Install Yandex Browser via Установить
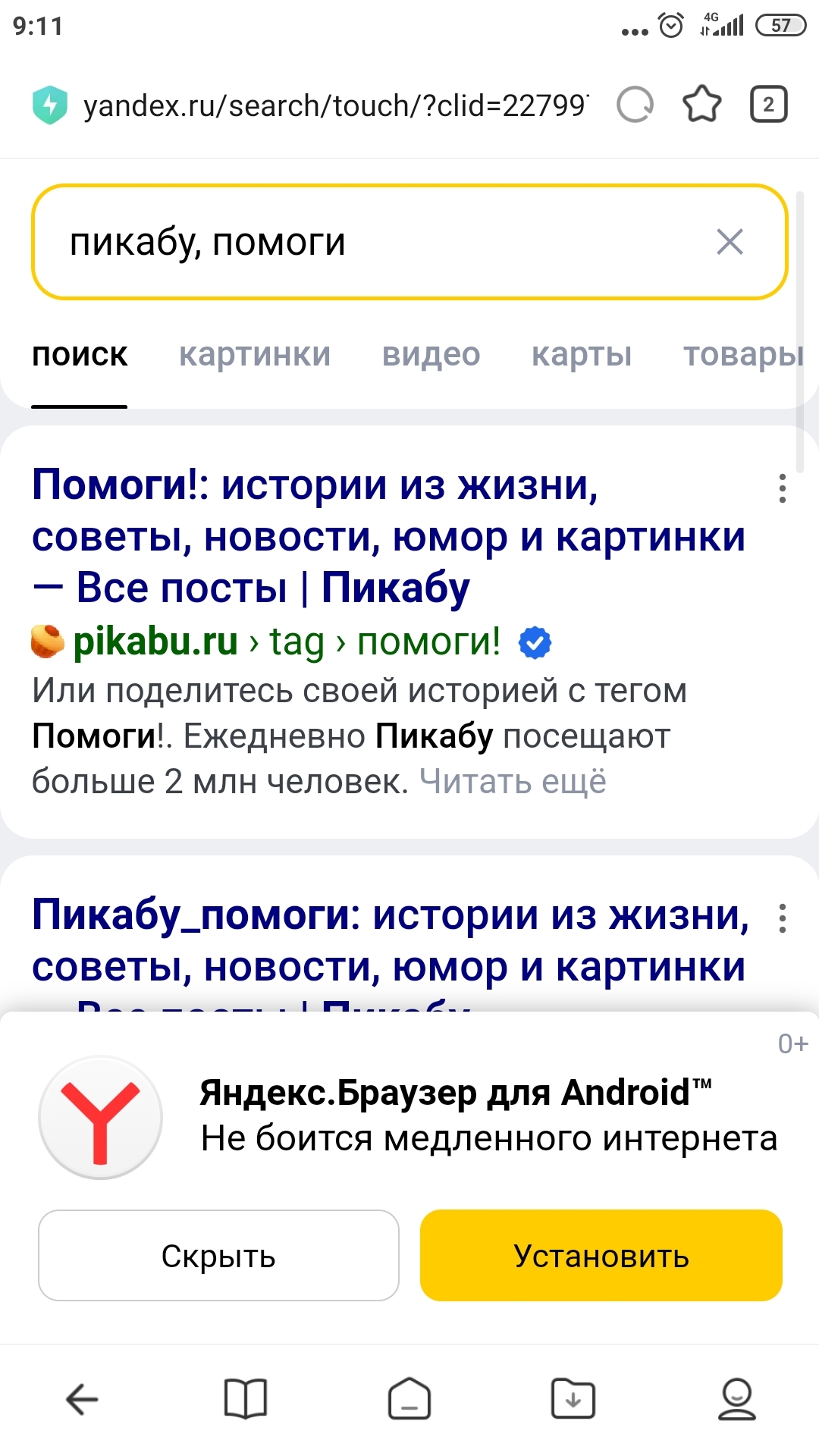819x1456 pixels. tap(601, 1256)
